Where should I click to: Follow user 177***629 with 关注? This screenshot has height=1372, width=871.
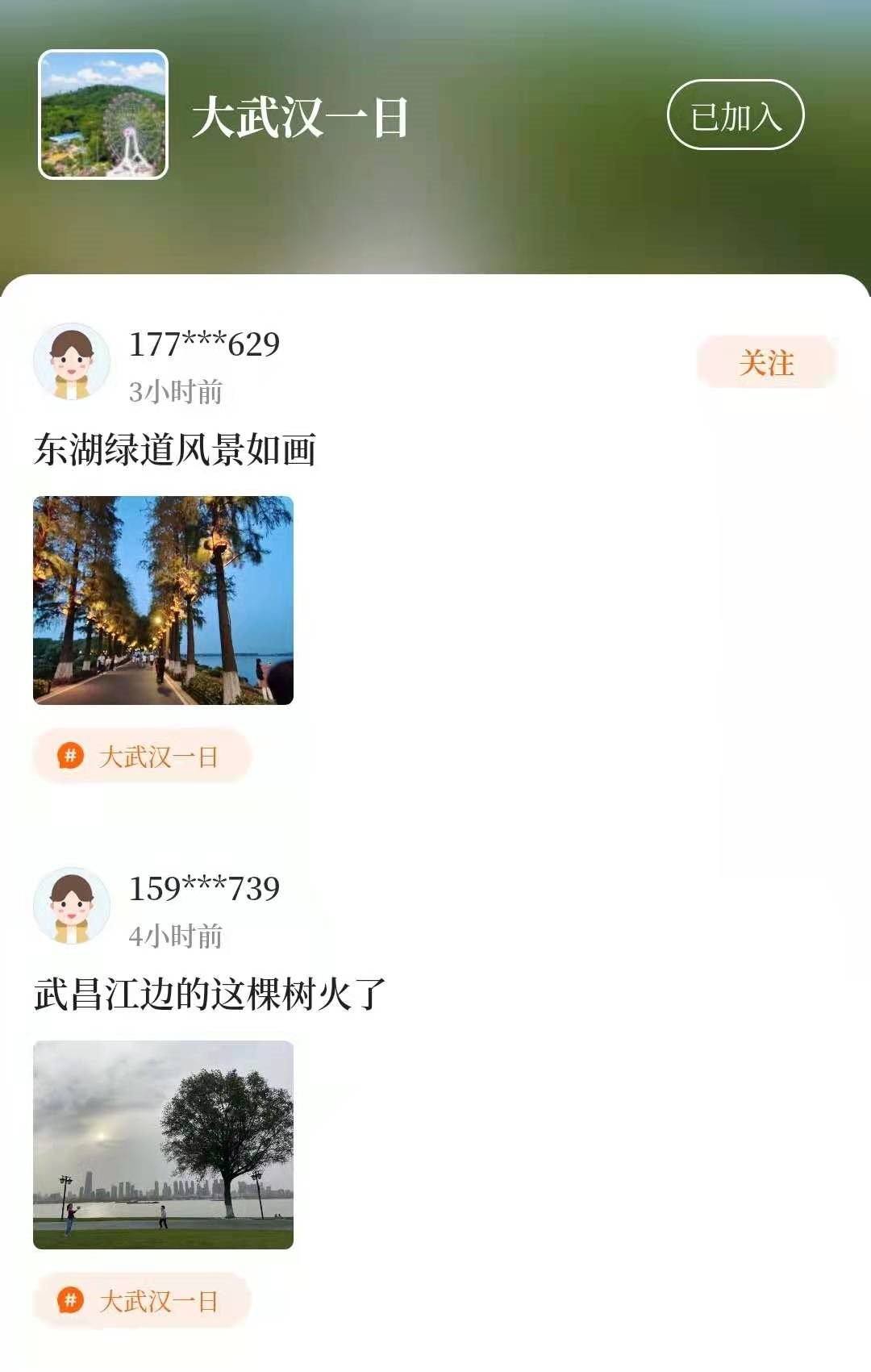point(765,362)
